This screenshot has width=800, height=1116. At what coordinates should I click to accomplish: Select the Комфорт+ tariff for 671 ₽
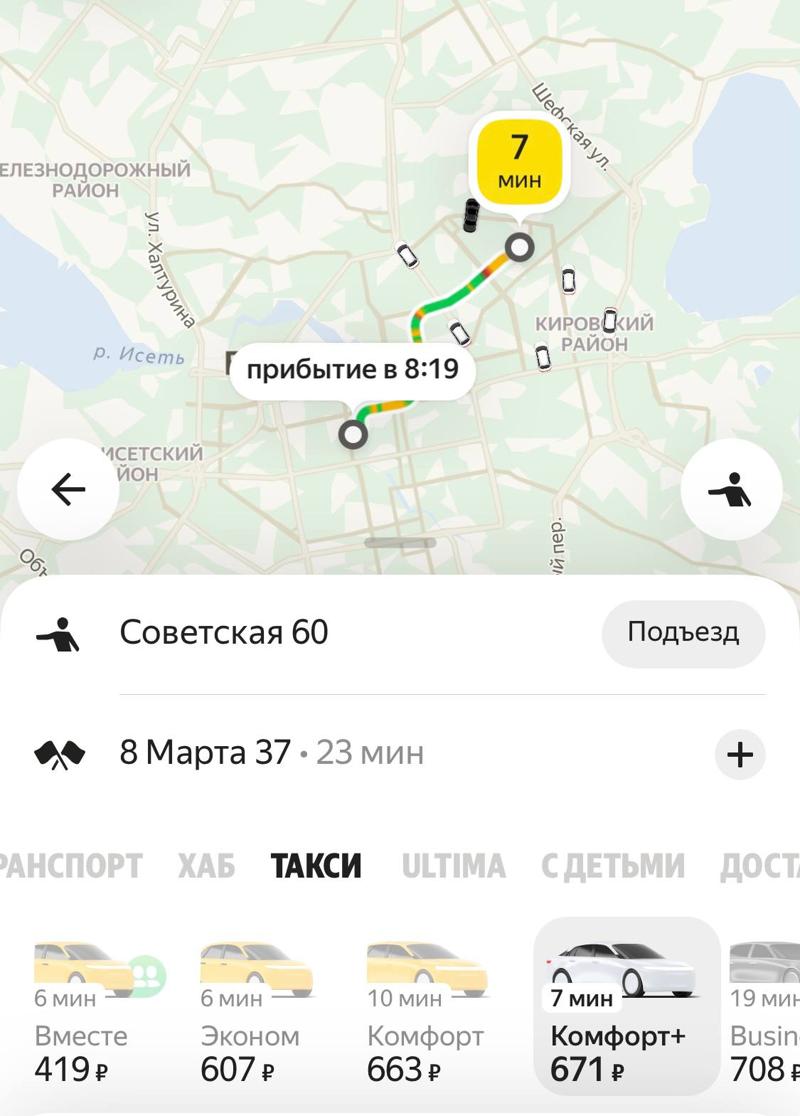tap(626, 1012)
